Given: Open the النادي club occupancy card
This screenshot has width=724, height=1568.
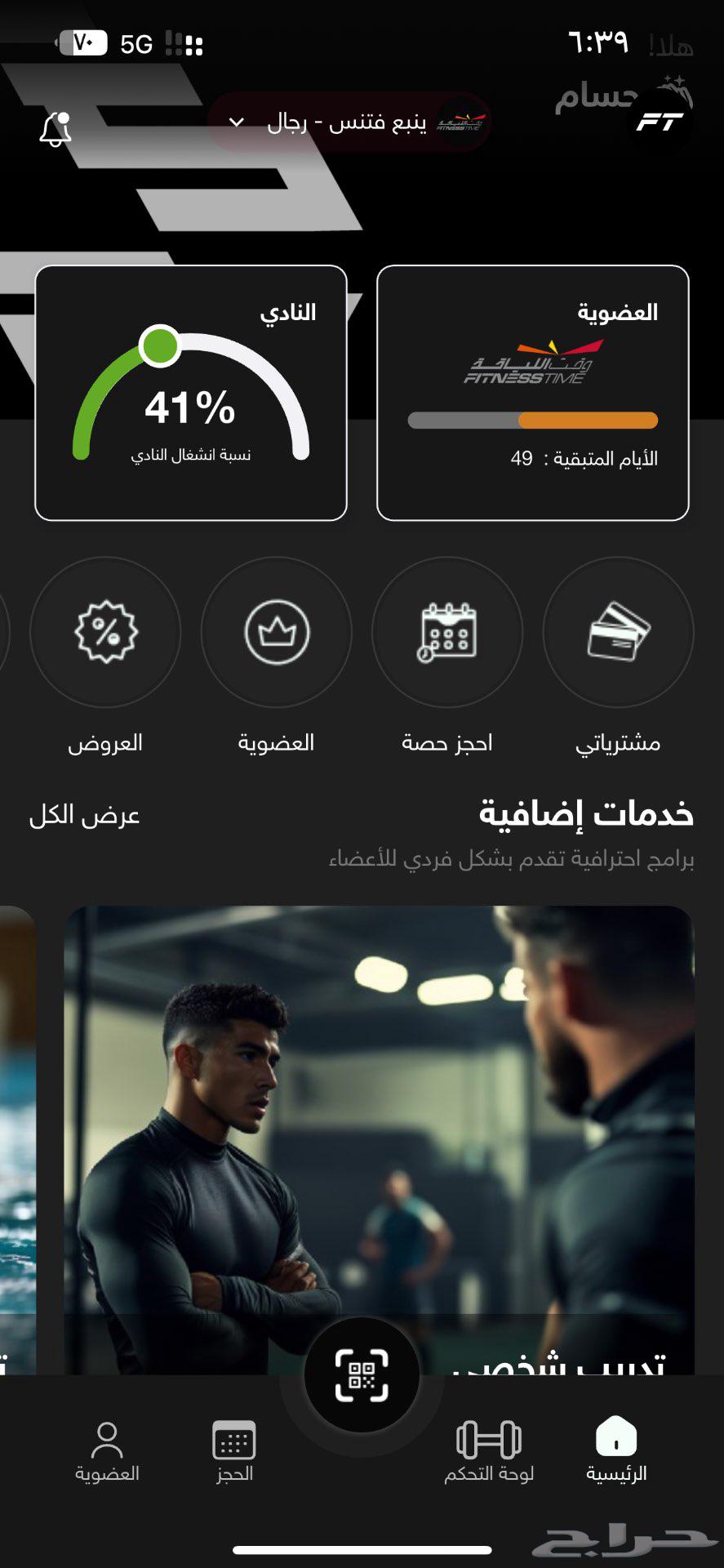Looking at the screenshot, I should click(191, 393).
